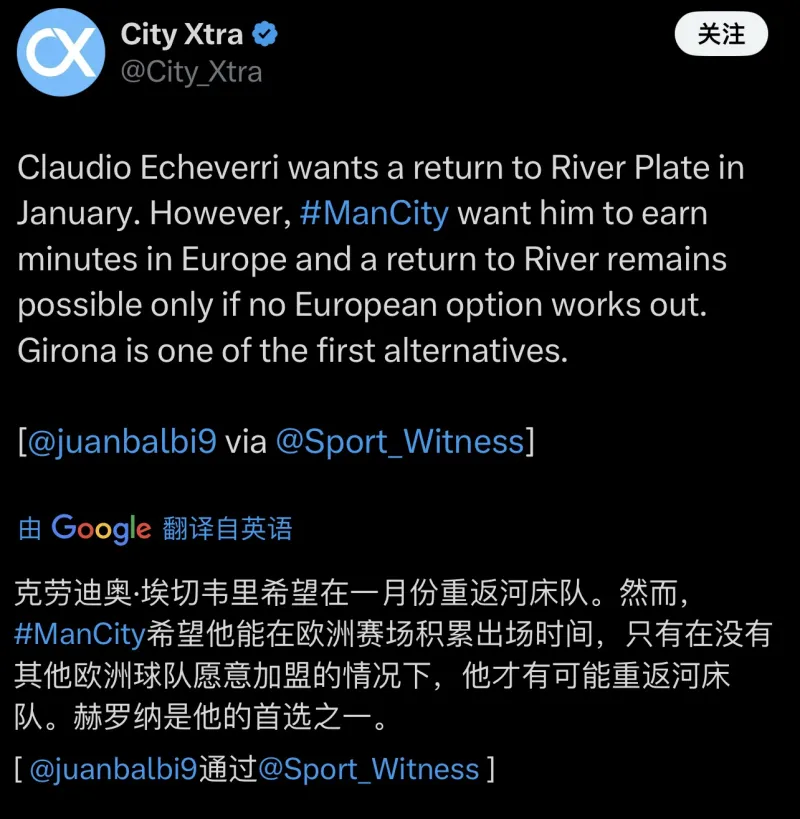Open #ManCity hashtag in the English text
The image size is (800, 819).
374,213
